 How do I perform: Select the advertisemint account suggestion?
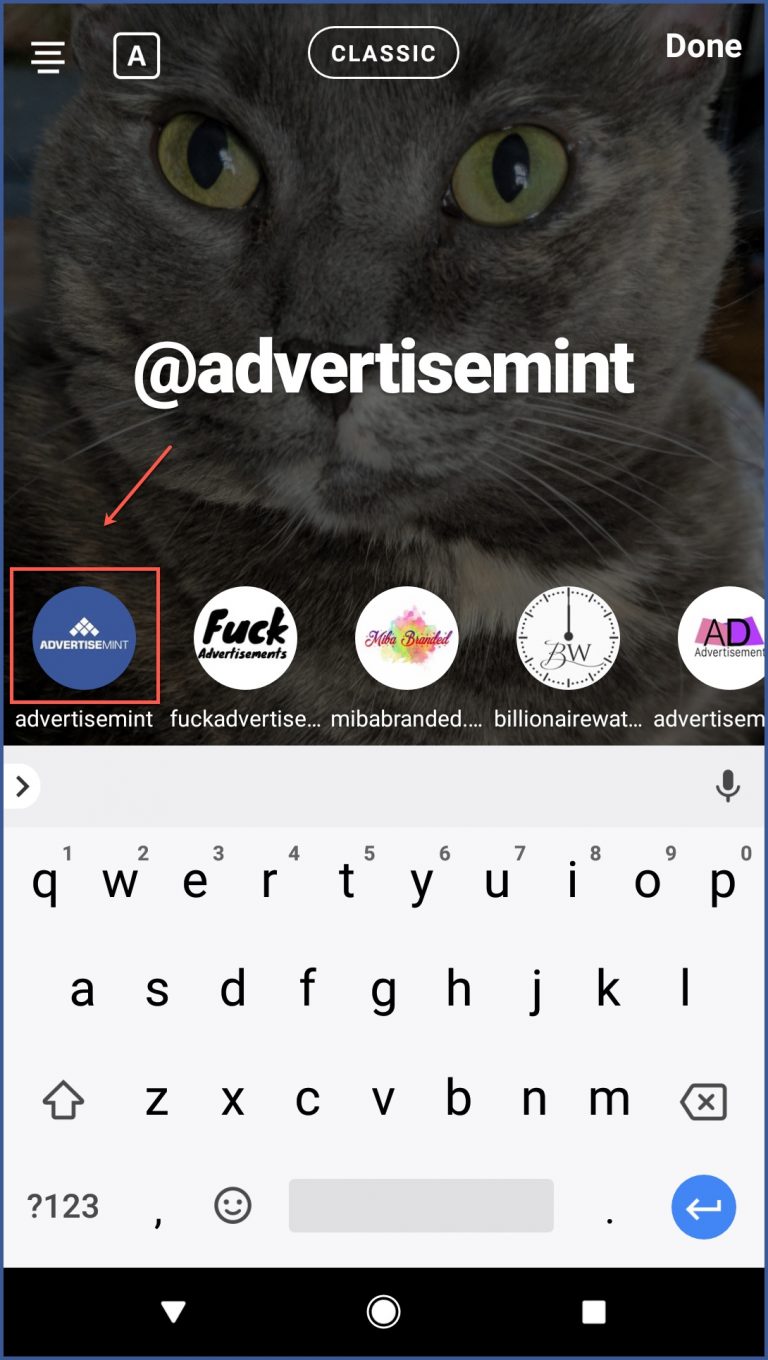click(84, 637)
